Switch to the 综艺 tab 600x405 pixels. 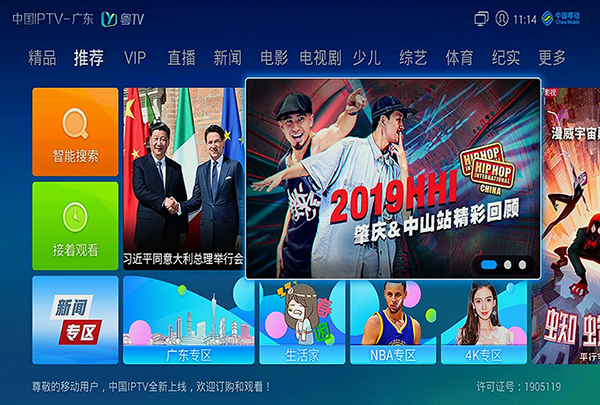click(x=413, y=58)
